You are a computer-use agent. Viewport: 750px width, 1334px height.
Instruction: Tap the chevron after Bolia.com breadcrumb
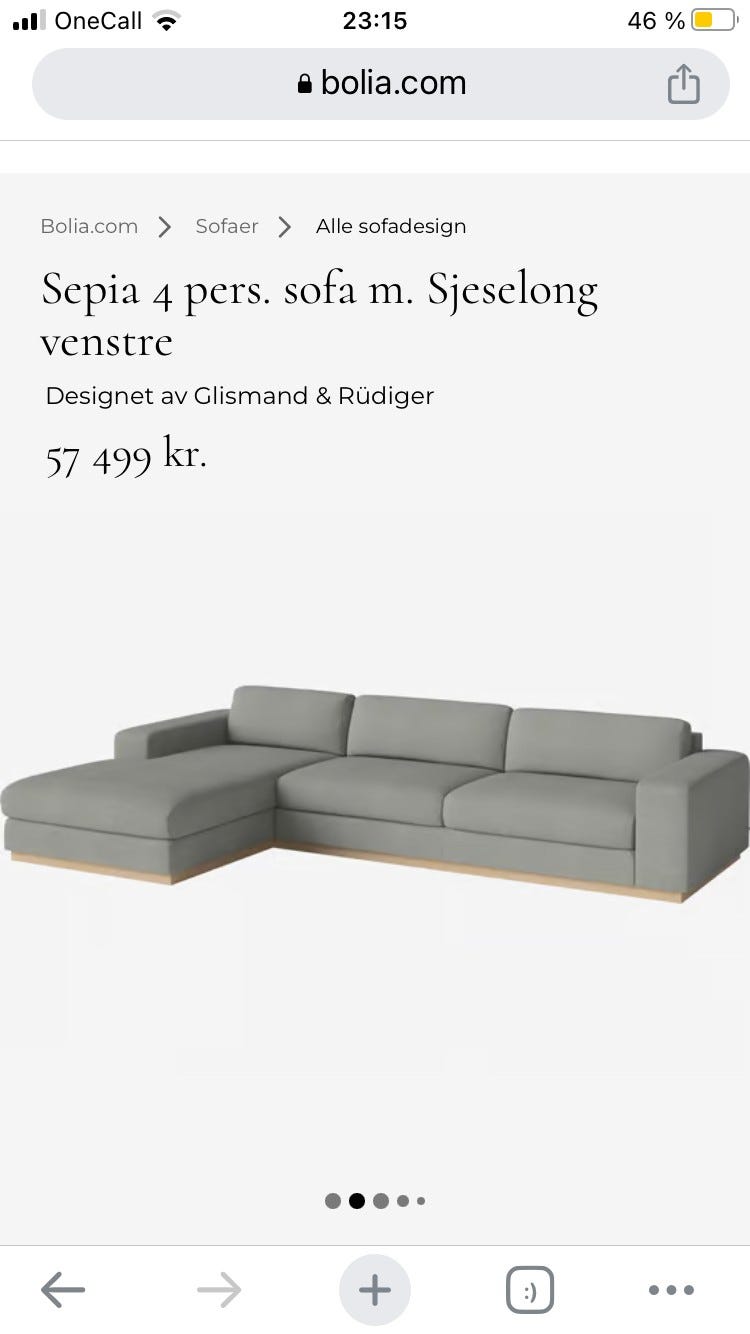point(164,226)
